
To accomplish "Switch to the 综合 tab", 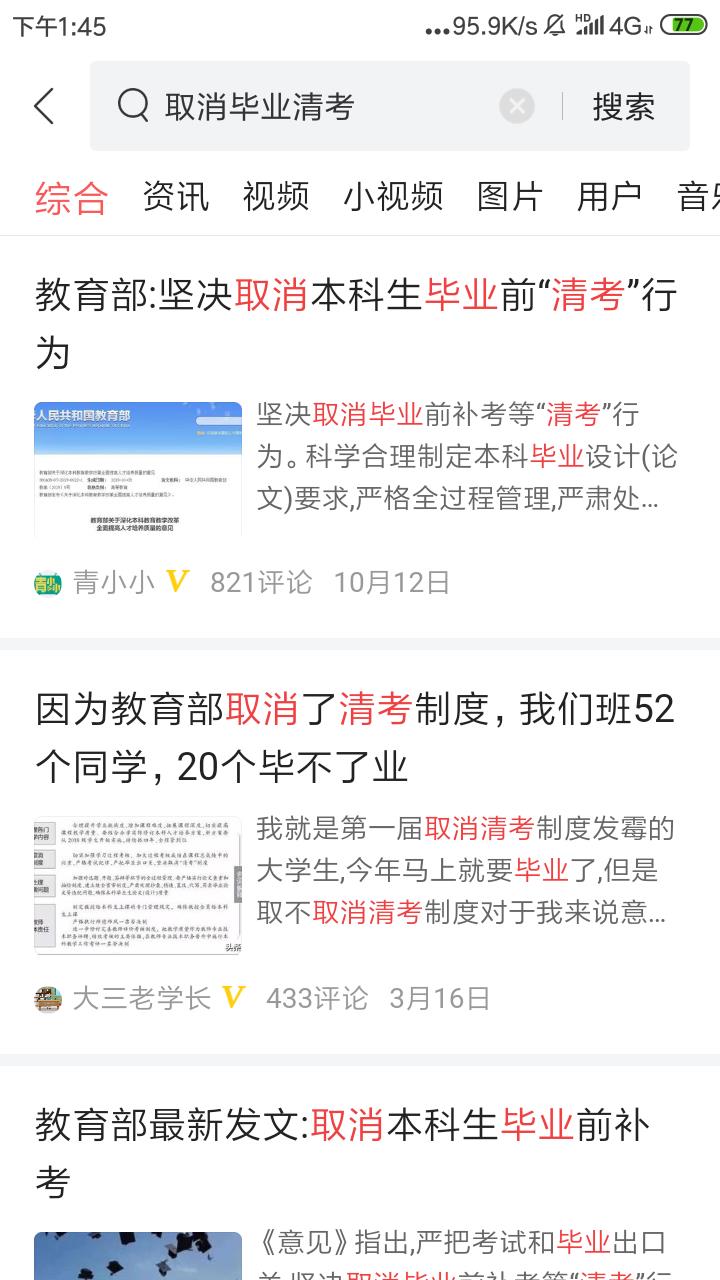I will (71, 197).
